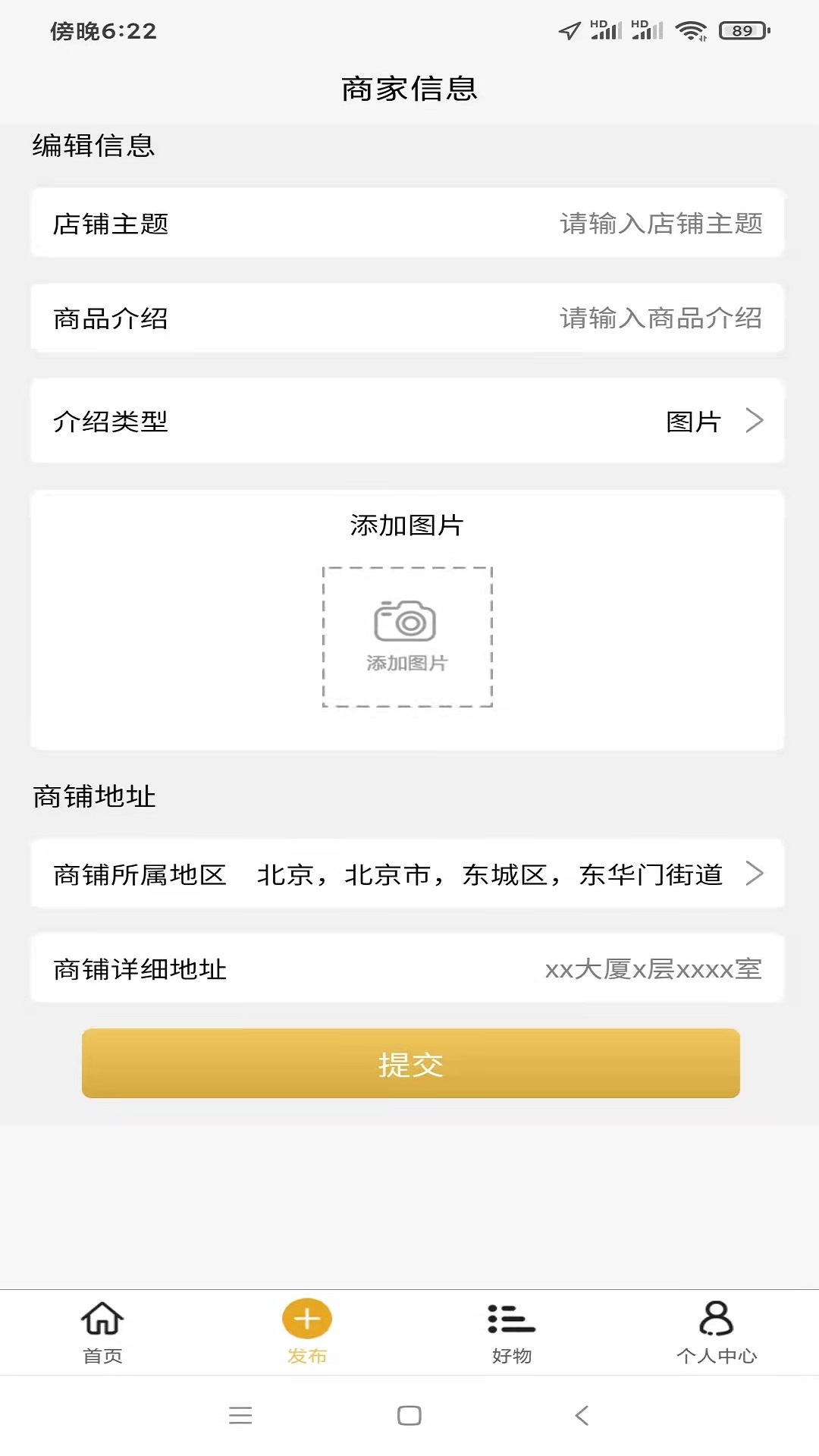
Task: Switch to the 好物 tab
Action: pos(512,1332)
